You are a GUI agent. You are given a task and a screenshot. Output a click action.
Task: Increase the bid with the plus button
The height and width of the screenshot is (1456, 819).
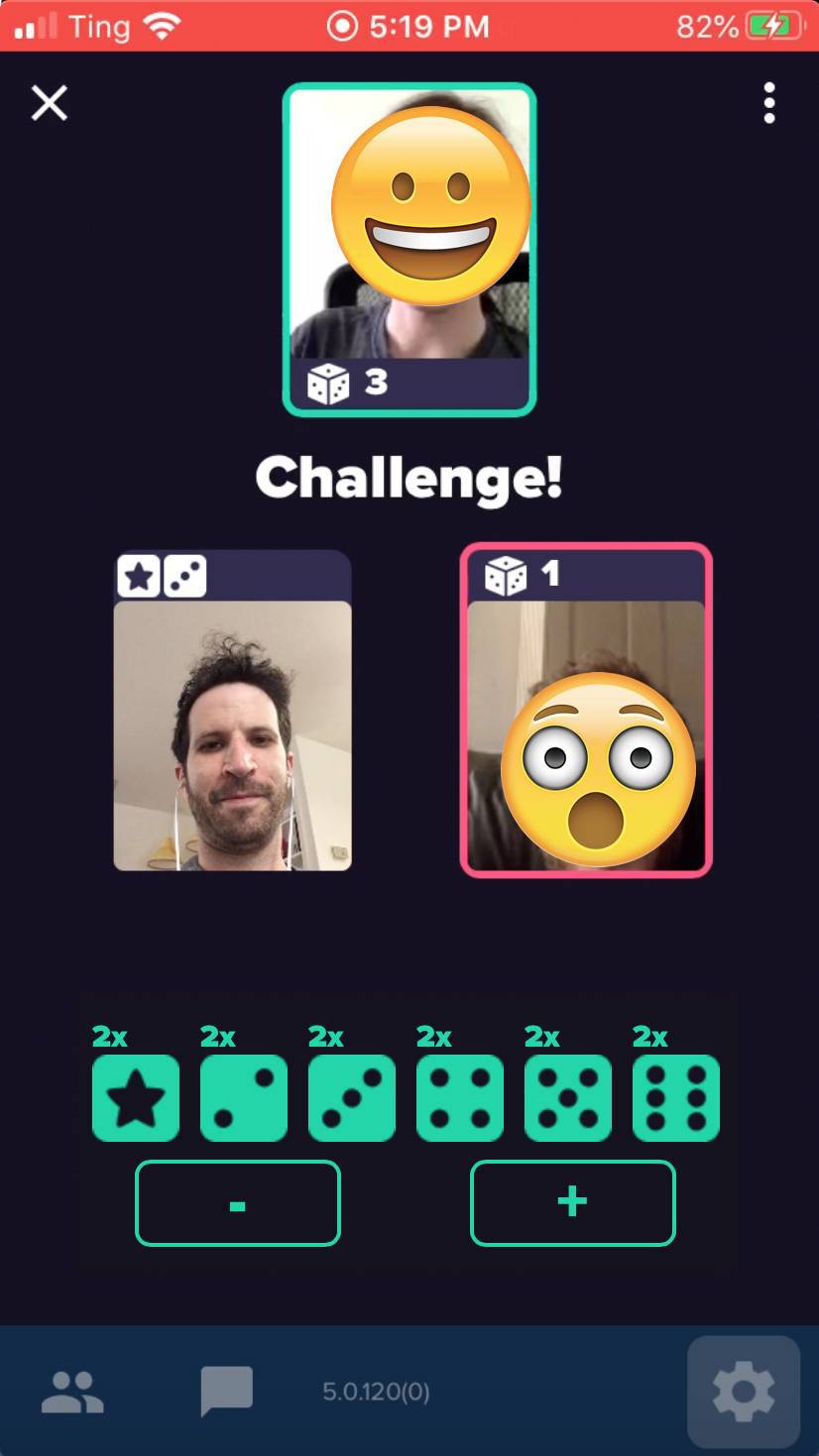(573, 1203)
